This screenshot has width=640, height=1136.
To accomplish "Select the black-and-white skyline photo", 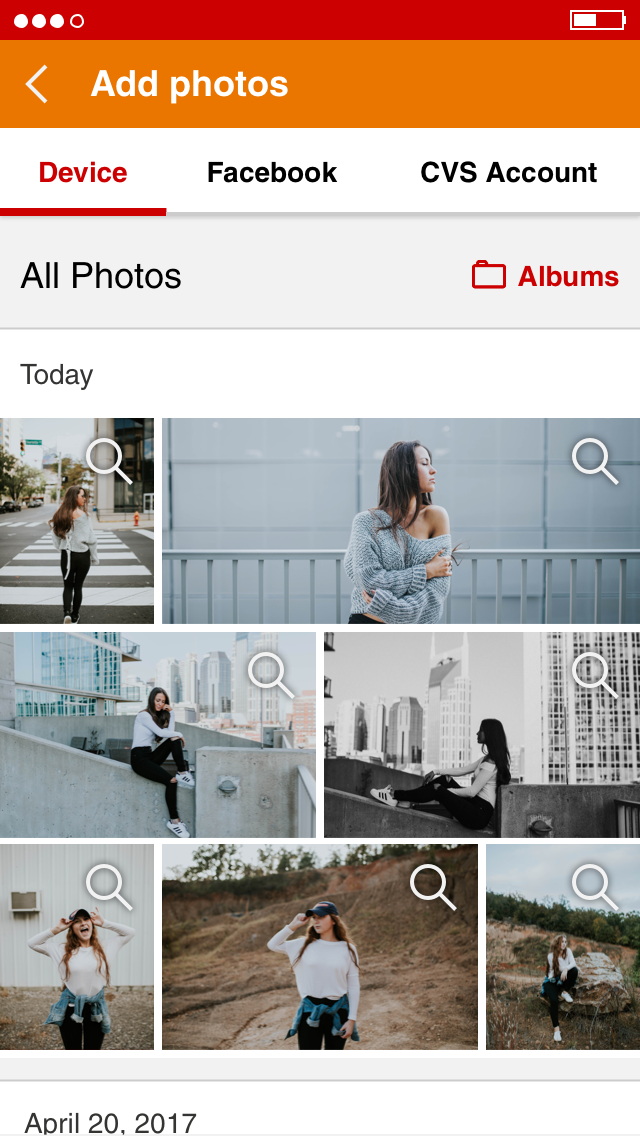I will (x=482, y=735).
